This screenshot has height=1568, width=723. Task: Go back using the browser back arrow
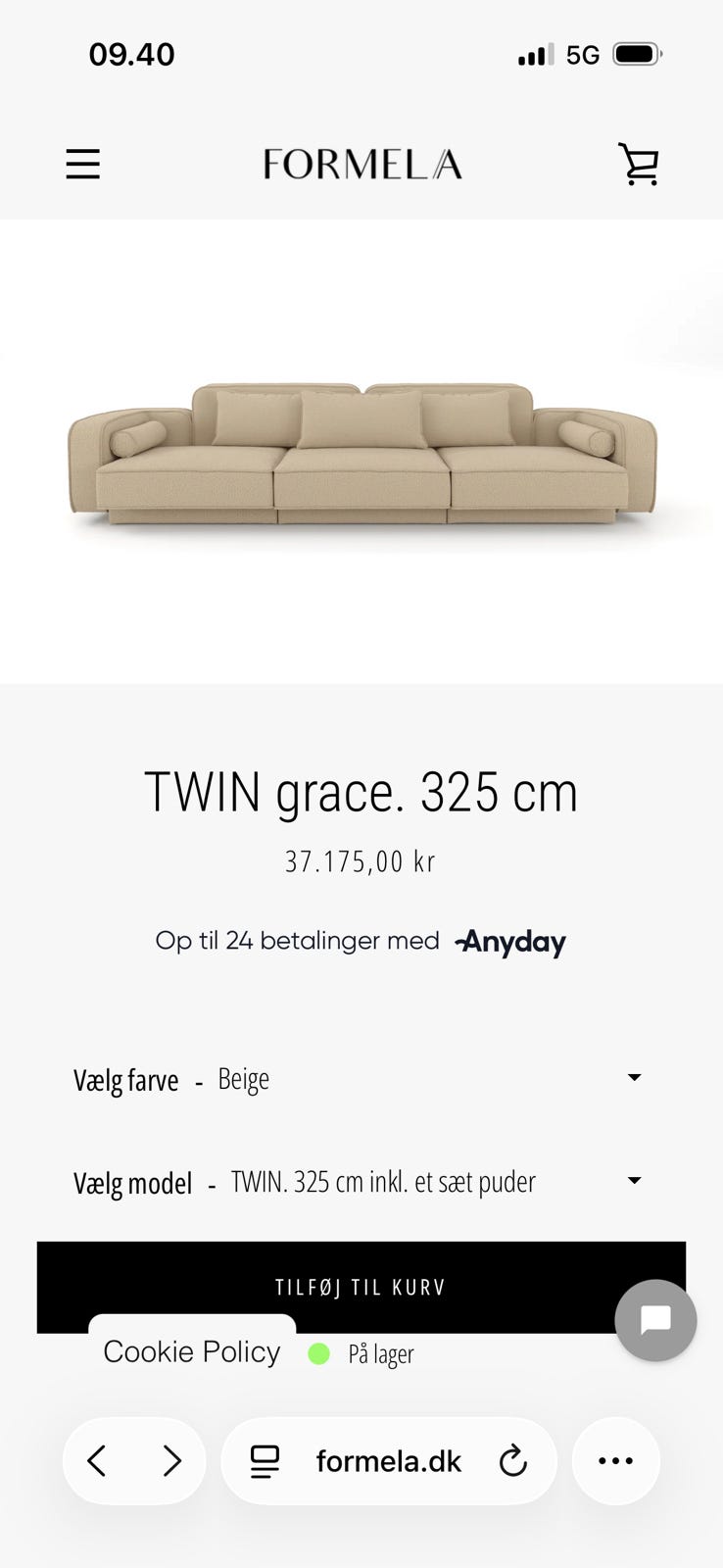tap(97, 1460)
